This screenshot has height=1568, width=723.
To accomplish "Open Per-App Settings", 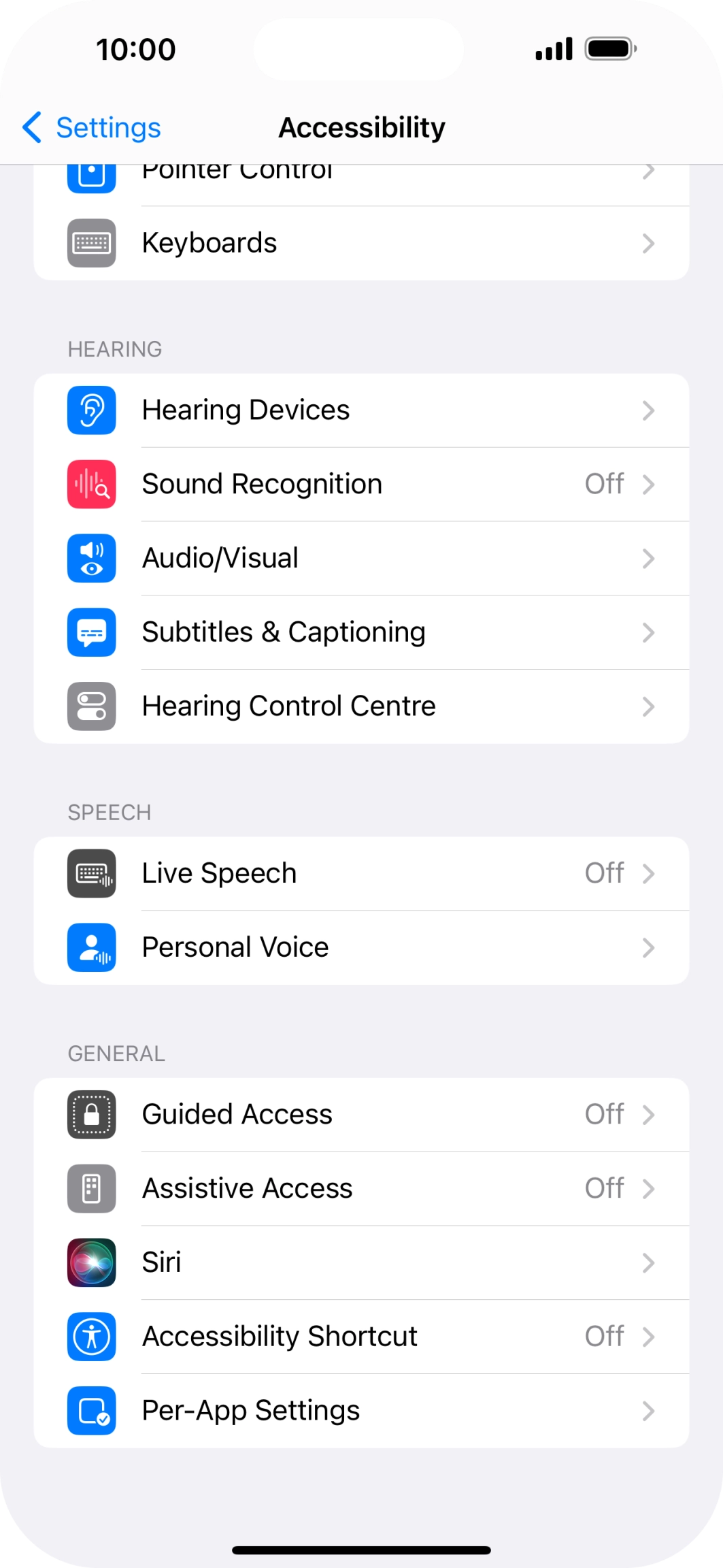I will 360,1411.
